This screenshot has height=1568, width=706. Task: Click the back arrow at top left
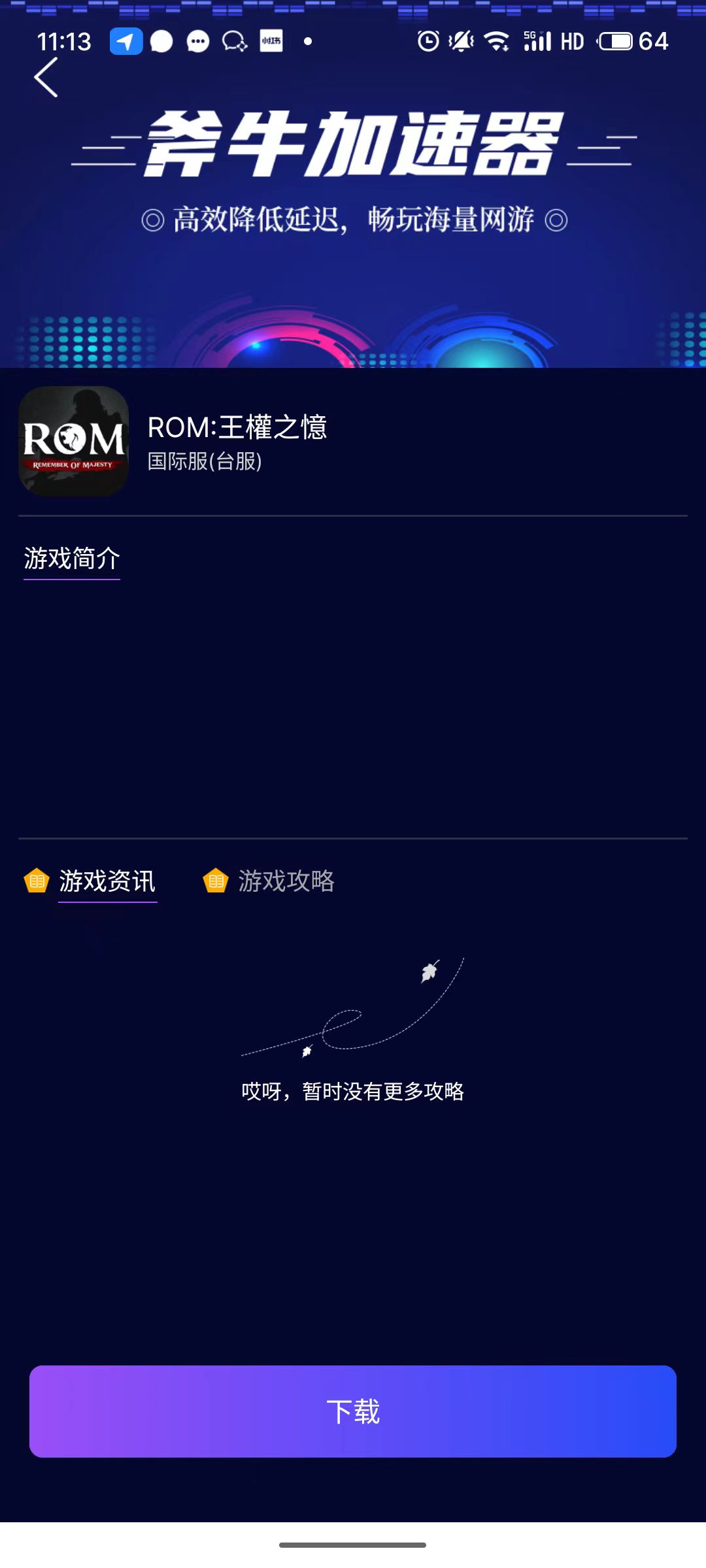(46, 78)
